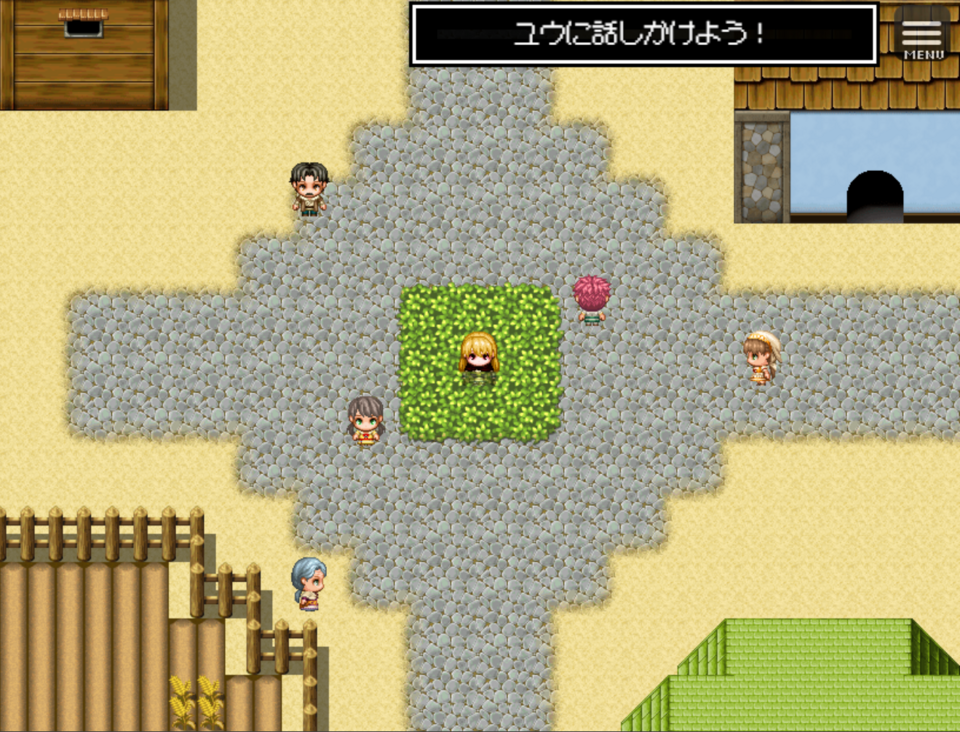
Task: Open the MENU button
Action: 922,36
